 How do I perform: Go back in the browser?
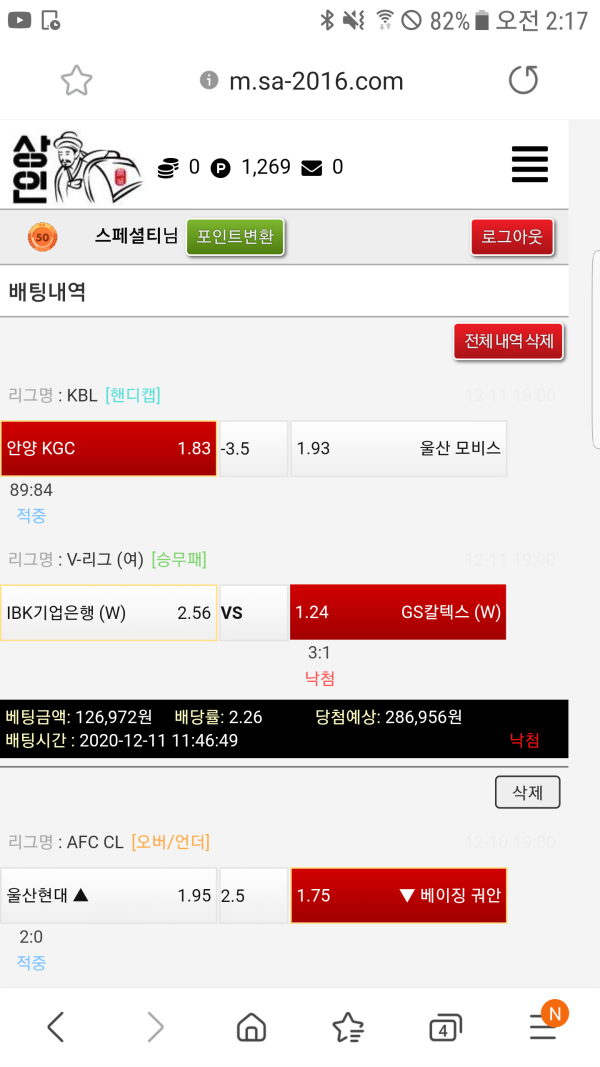tap(56, 1026)
